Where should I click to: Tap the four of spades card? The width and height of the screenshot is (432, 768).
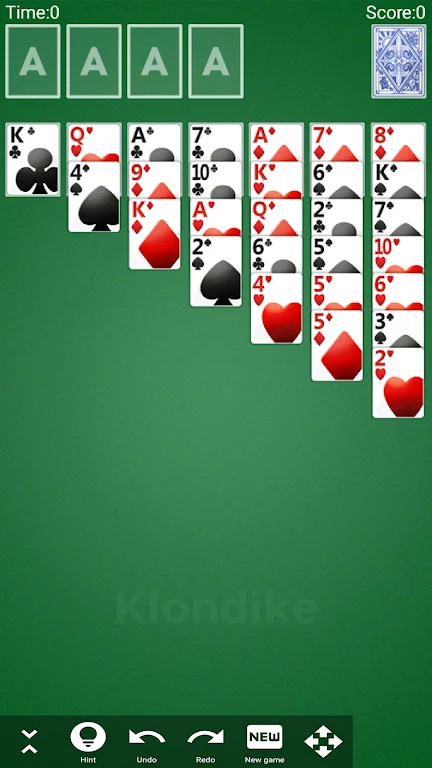click(x=94, y=196)
